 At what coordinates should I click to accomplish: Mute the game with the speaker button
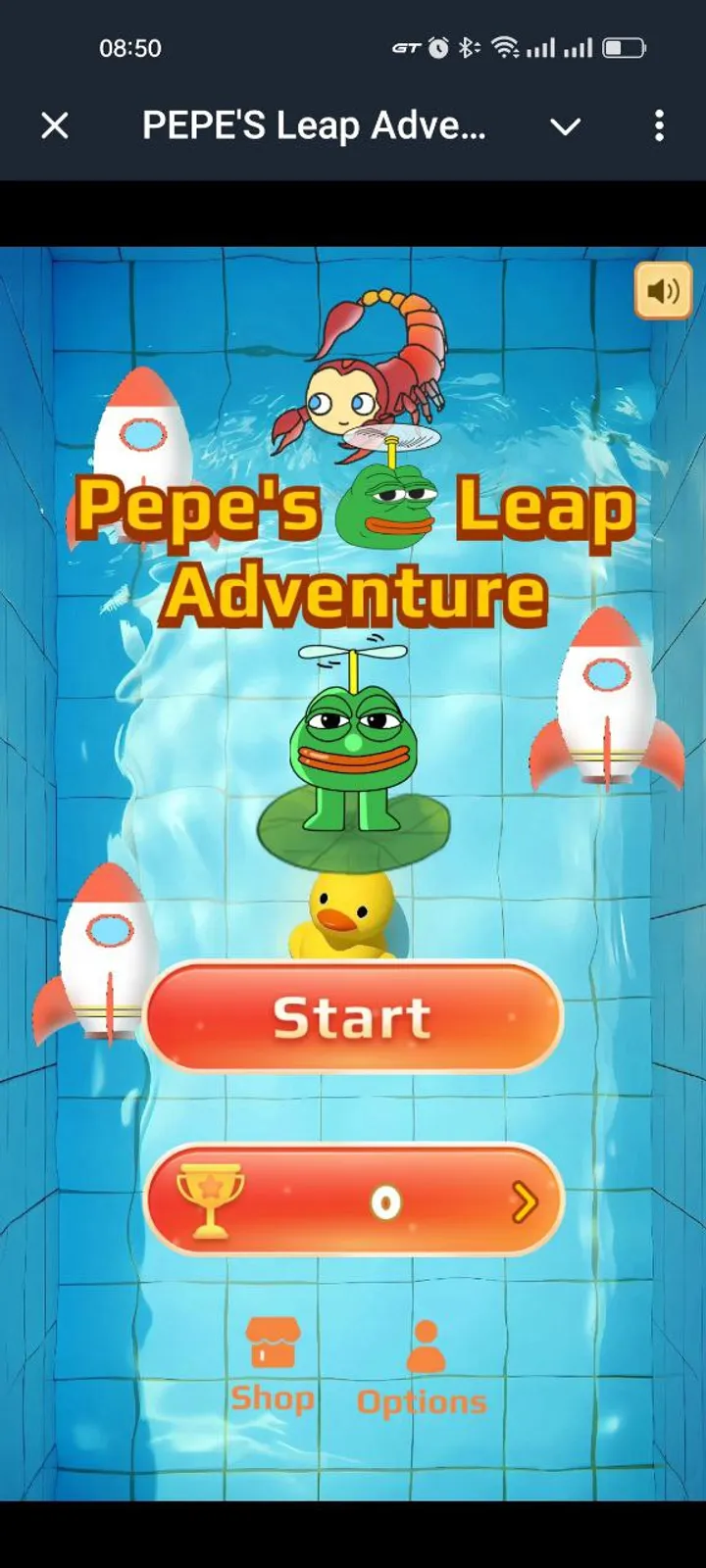[x=663, y=290]
